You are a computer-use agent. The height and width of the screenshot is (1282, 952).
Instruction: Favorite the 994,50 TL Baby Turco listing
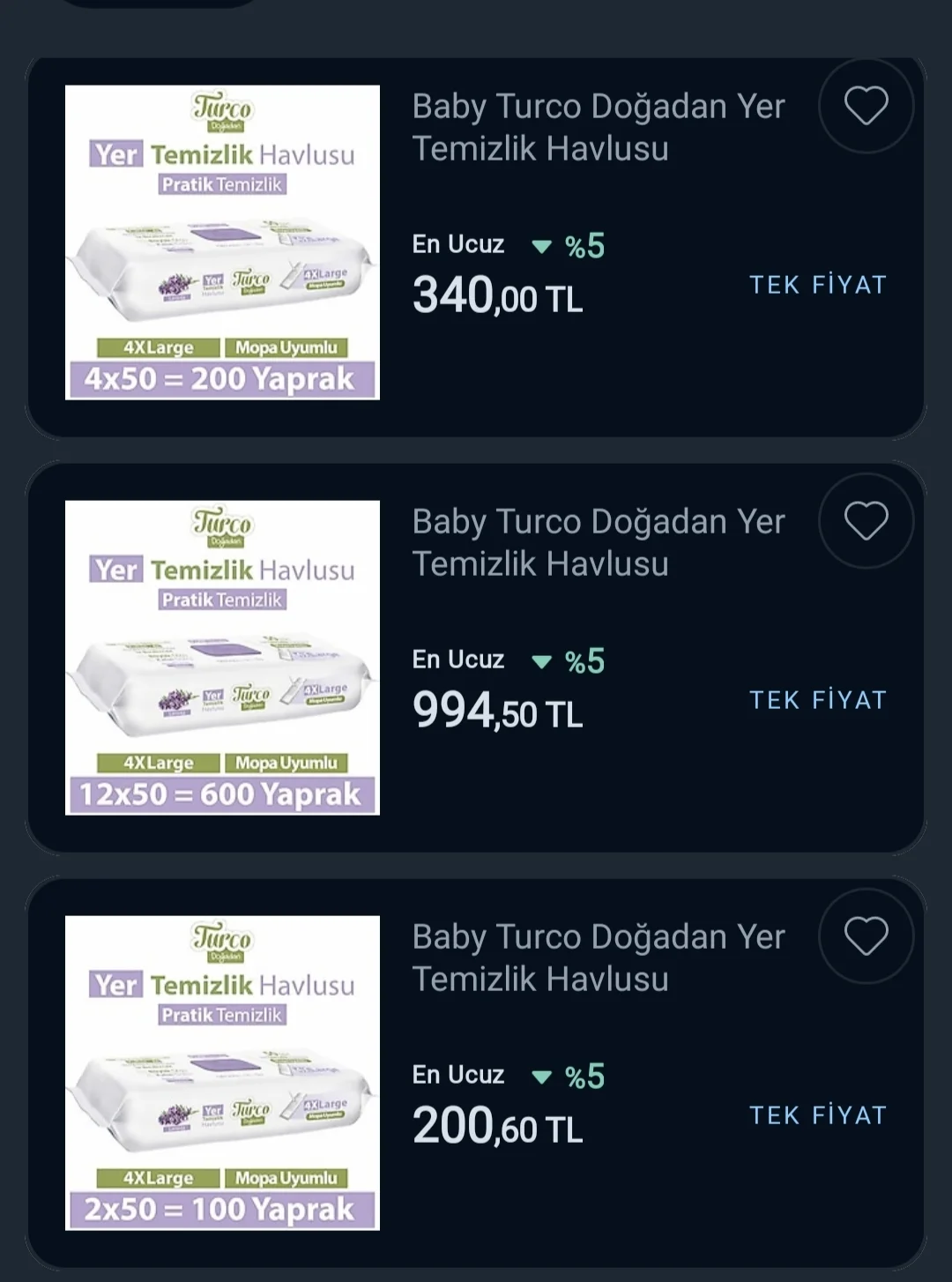pos(866,521)
